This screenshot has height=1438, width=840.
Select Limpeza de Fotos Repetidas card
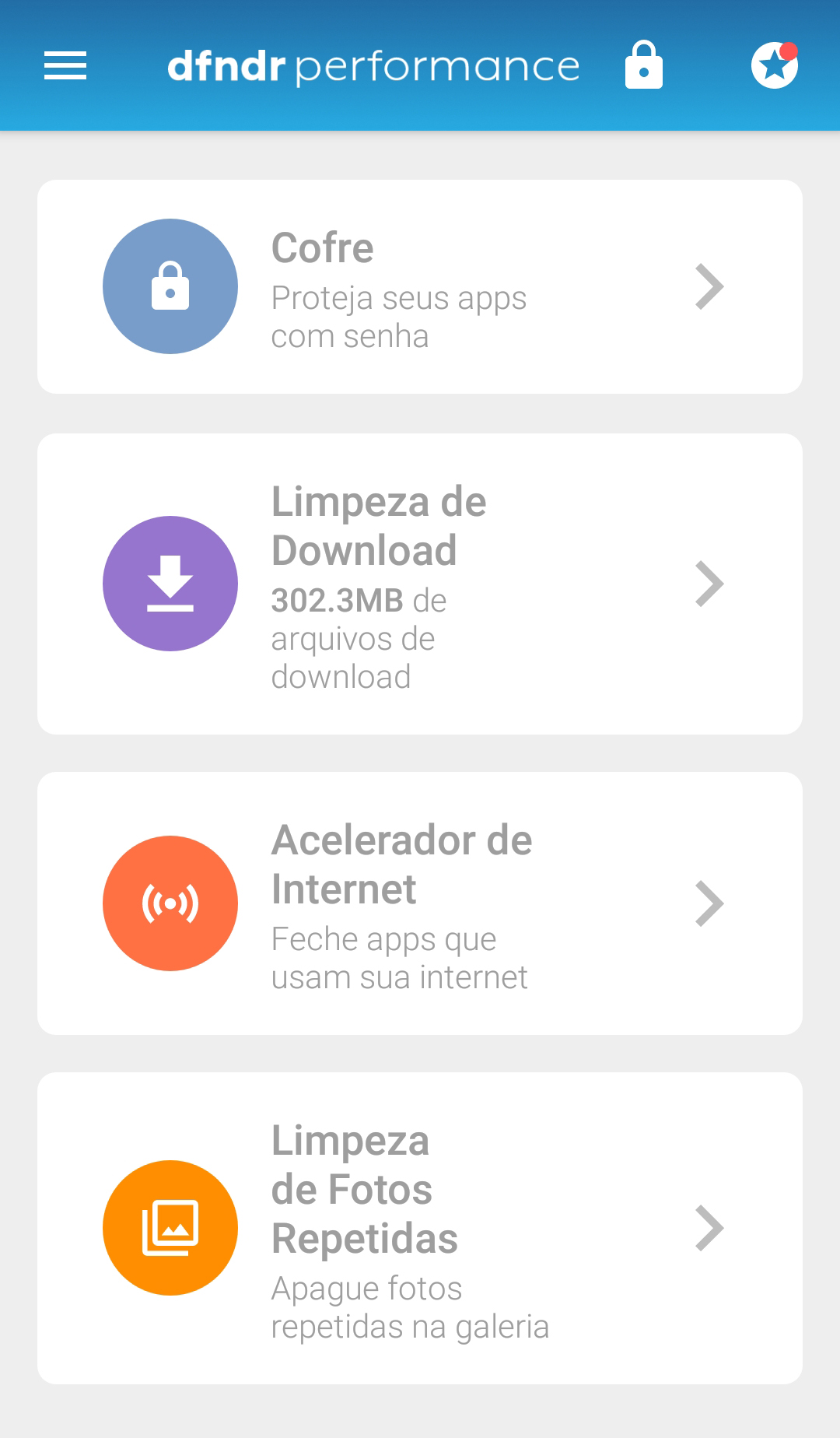[x=420, y=1227]
